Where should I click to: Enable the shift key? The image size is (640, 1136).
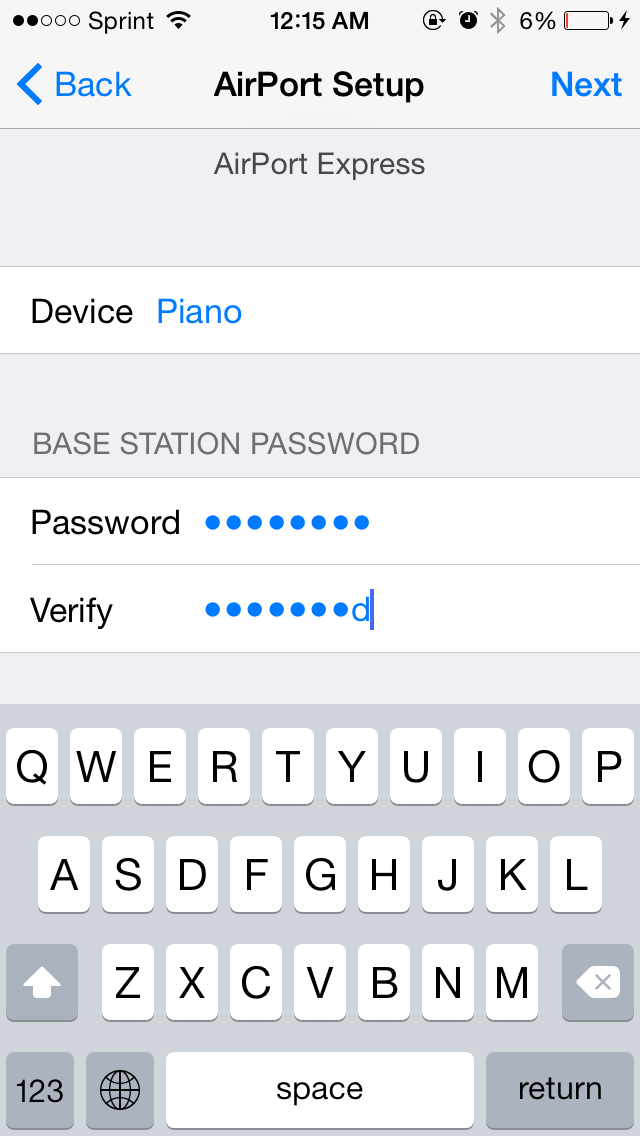pos(41,982)
